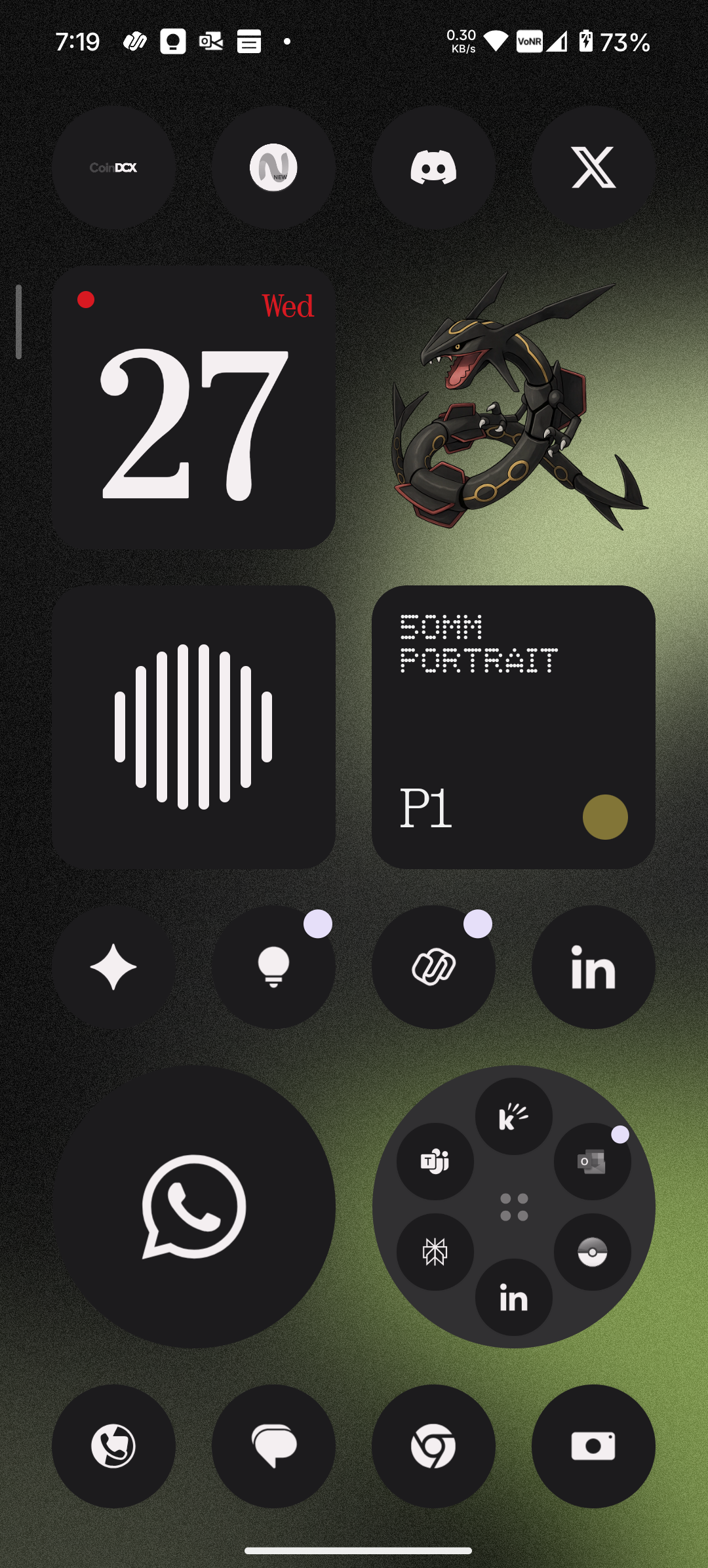Open the Phone dialer
Image resolution: width=708 pixels, height=1568 pixels.
(113, 1446)
